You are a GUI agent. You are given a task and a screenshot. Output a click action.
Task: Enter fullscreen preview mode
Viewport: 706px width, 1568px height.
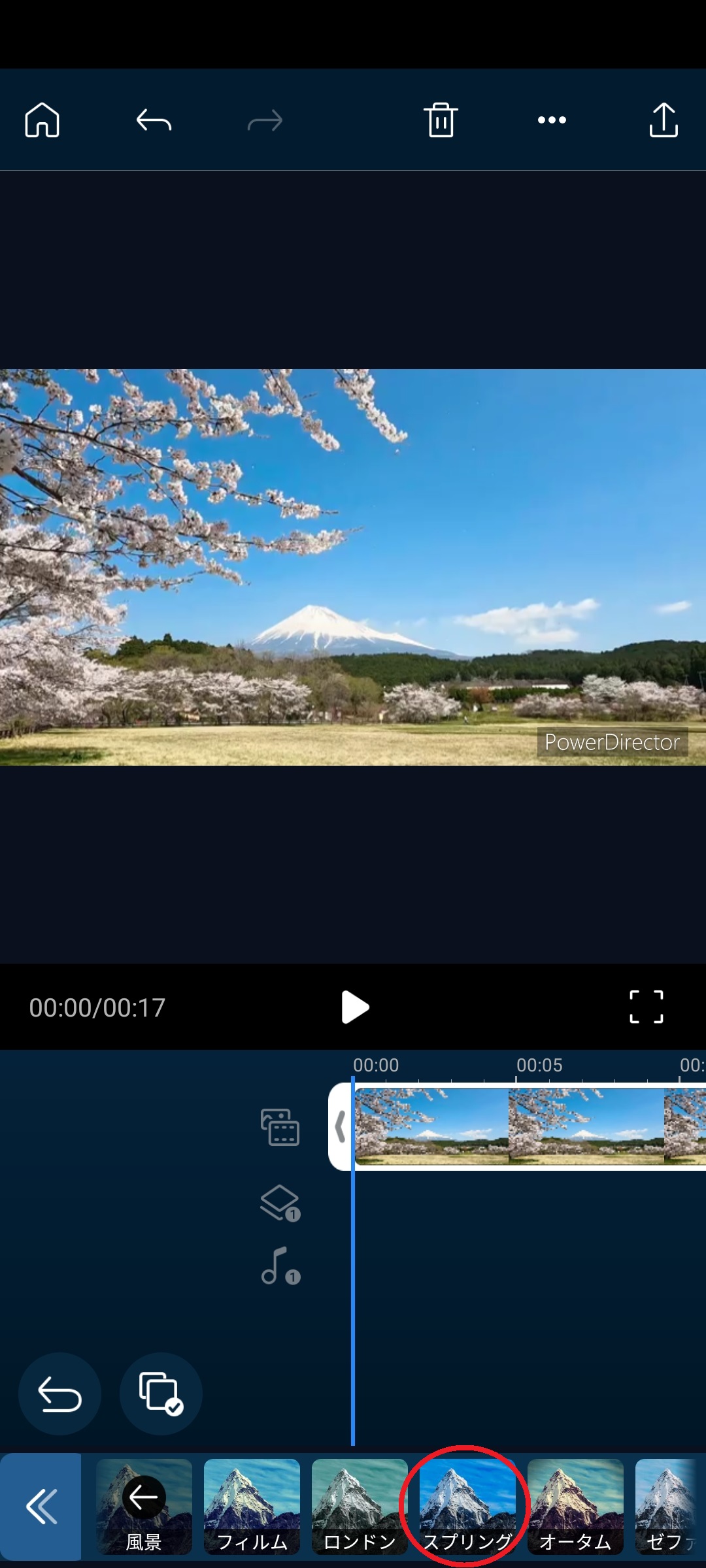646,1007
